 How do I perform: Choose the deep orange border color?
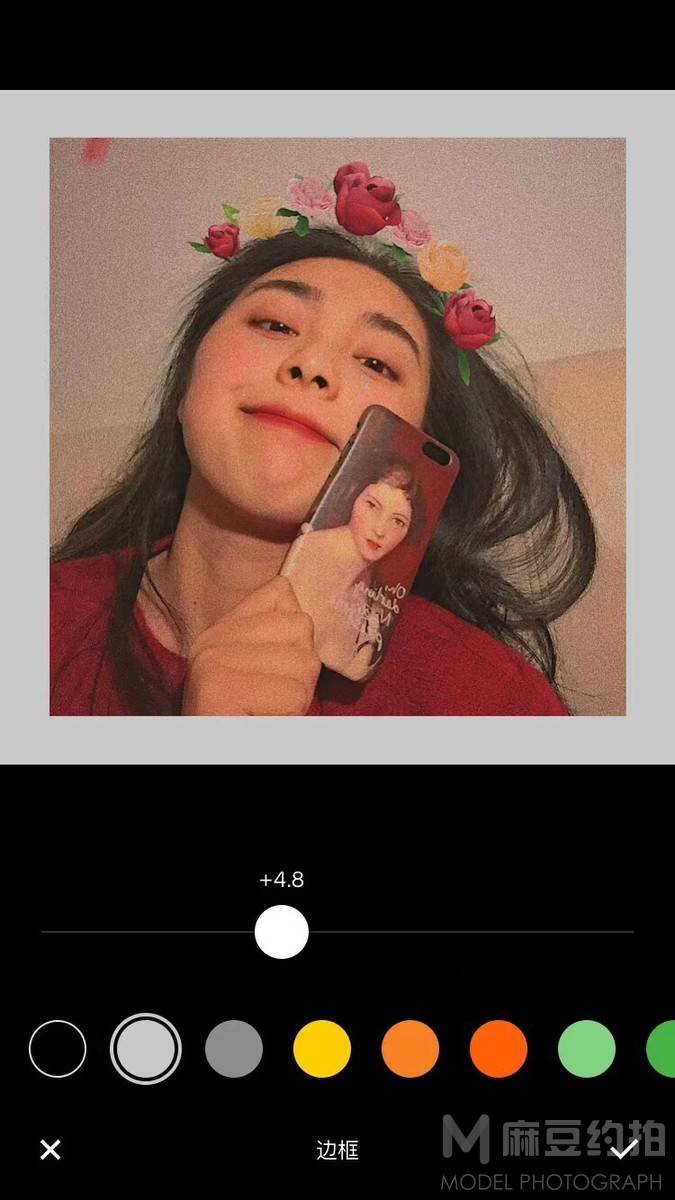(498, 1048)
